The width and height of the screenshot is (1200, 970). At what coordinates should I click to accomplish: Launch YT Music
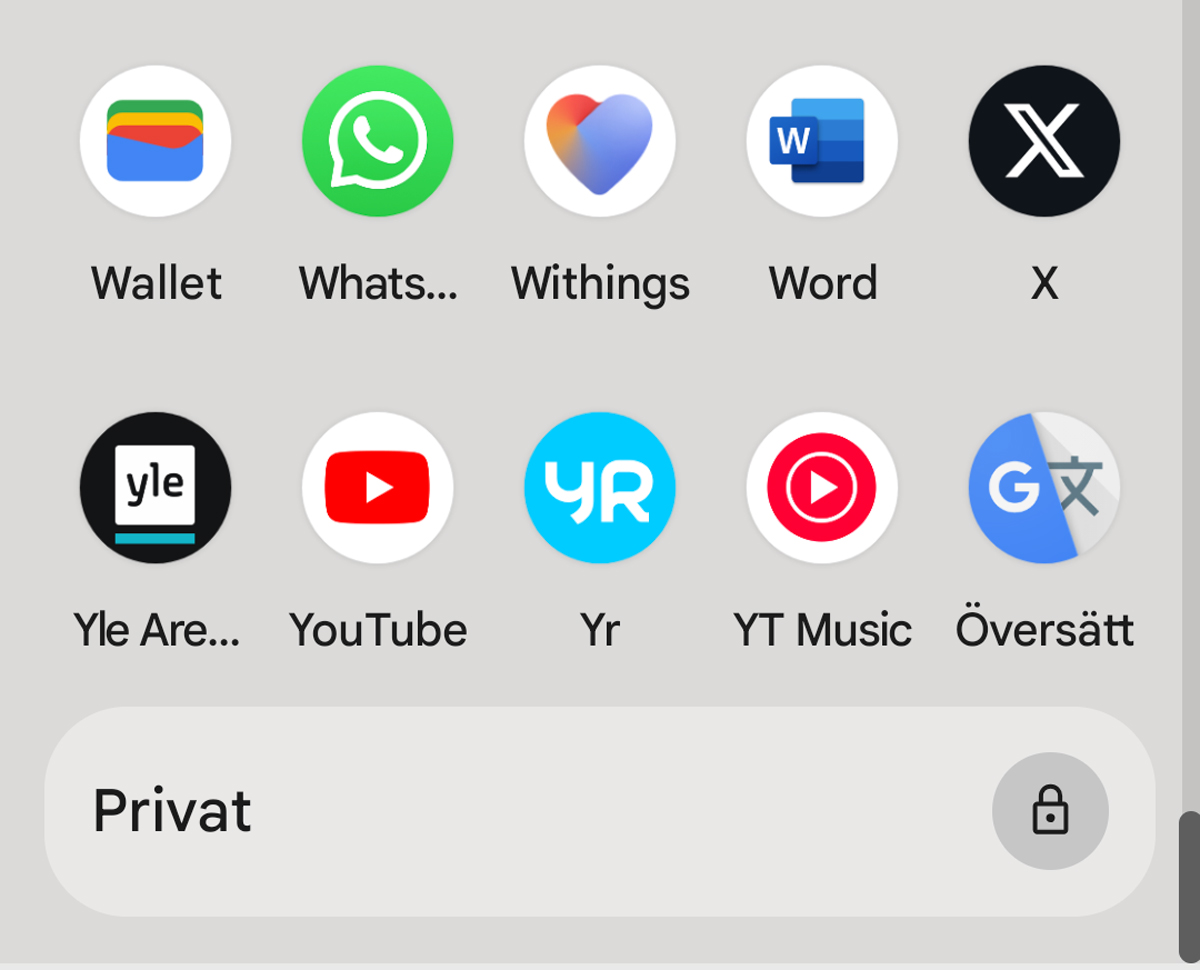coord(822,488)
